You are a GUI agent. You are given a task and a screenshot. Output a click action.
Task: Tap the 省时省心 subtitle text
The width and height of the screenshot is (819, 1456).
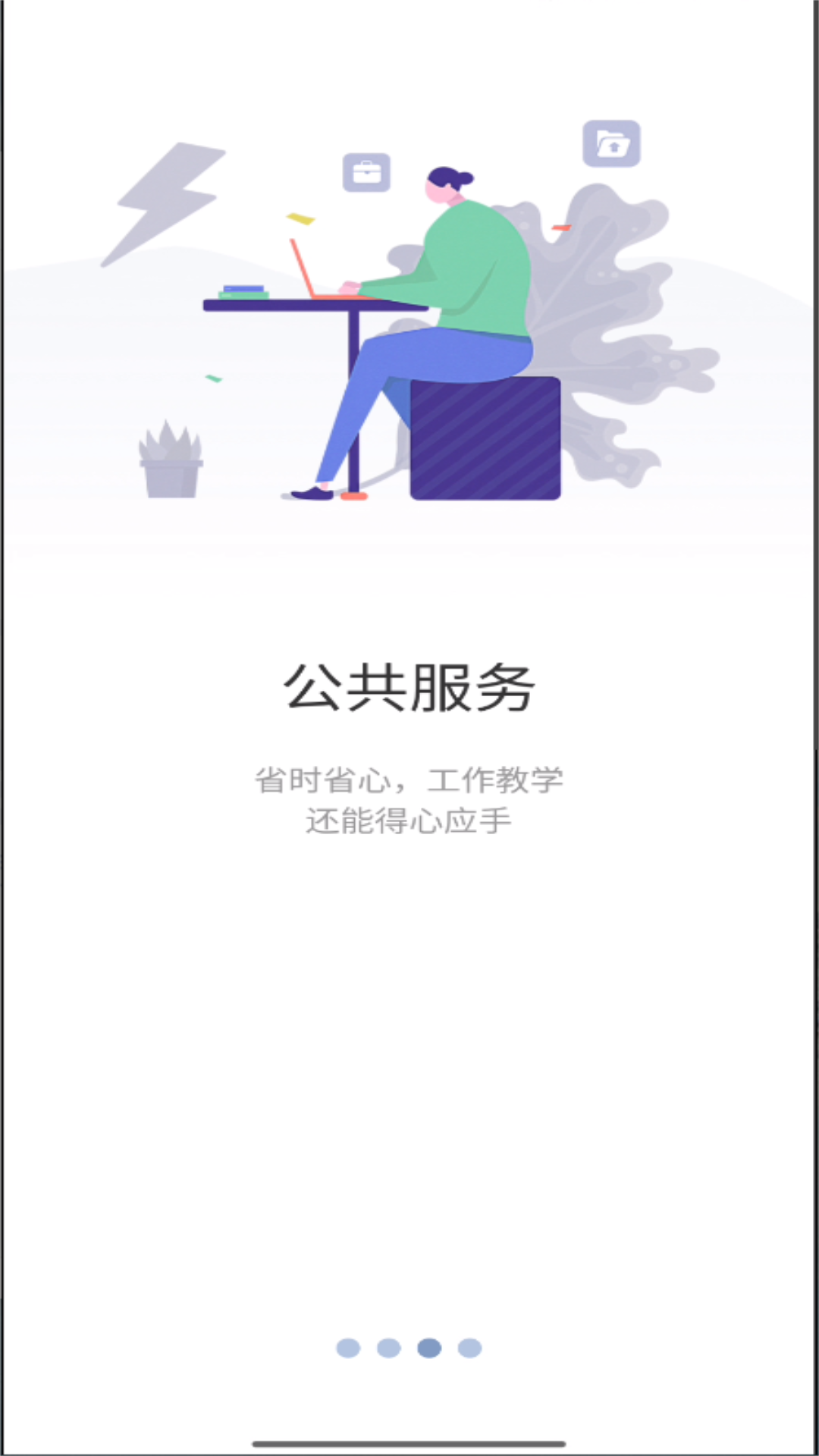coord(409,780)
